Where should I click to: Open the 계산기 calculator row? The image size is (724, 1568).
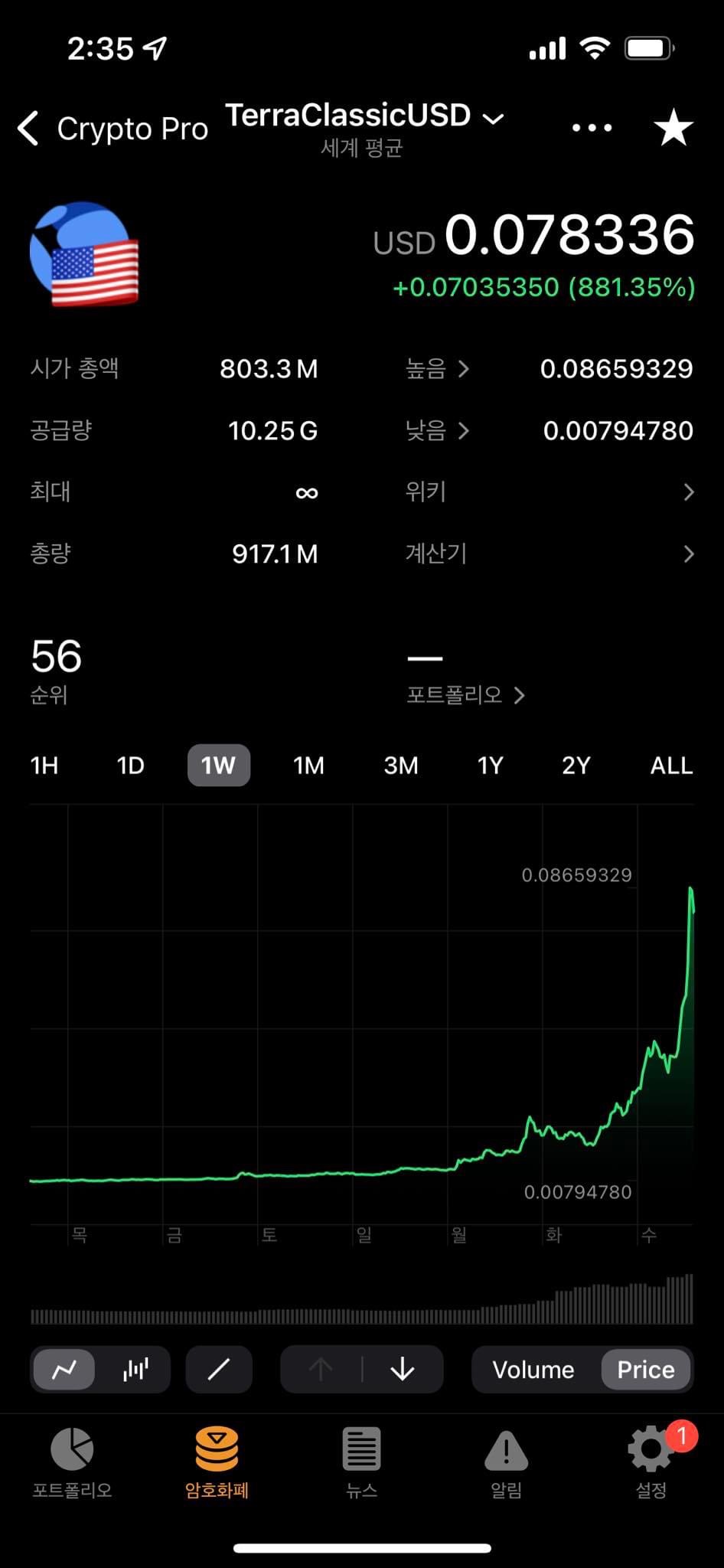(x=549, y=554)
